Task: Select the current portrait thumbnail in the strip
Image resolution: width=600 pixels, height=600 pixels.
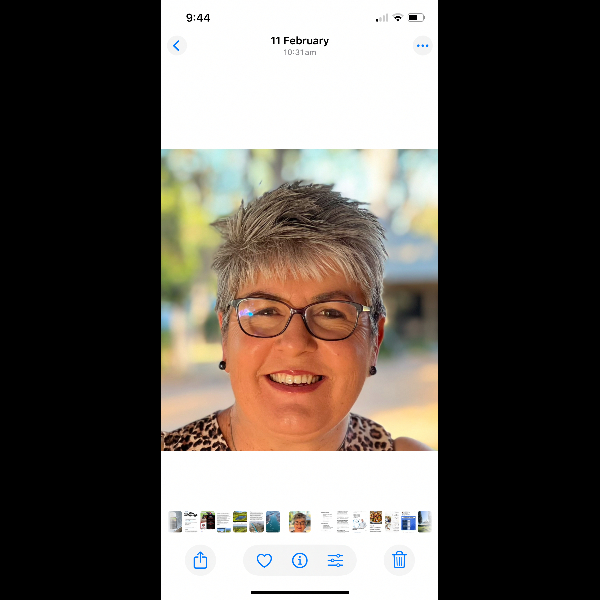Action: point(299,521)
